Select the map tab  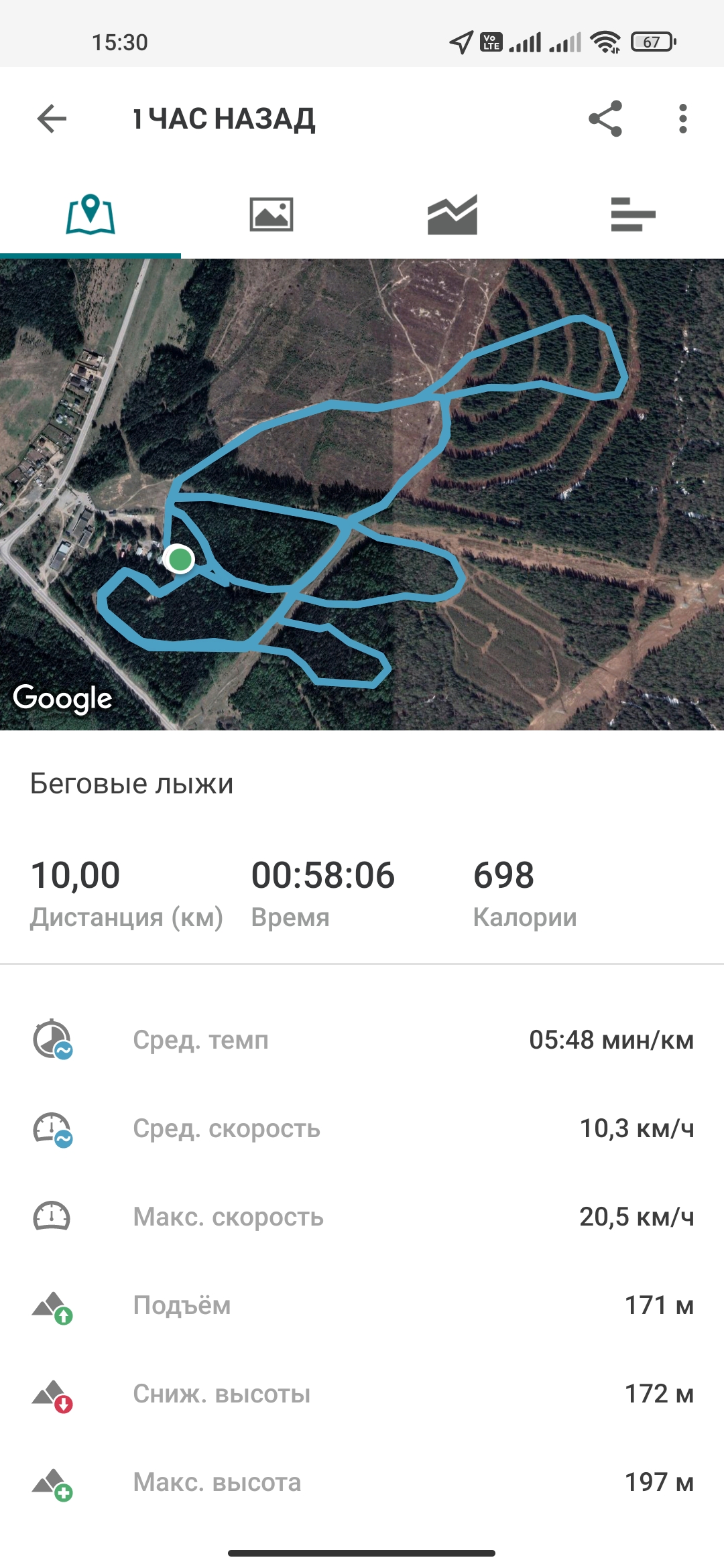pyautogui.click(x=90, y=215)
